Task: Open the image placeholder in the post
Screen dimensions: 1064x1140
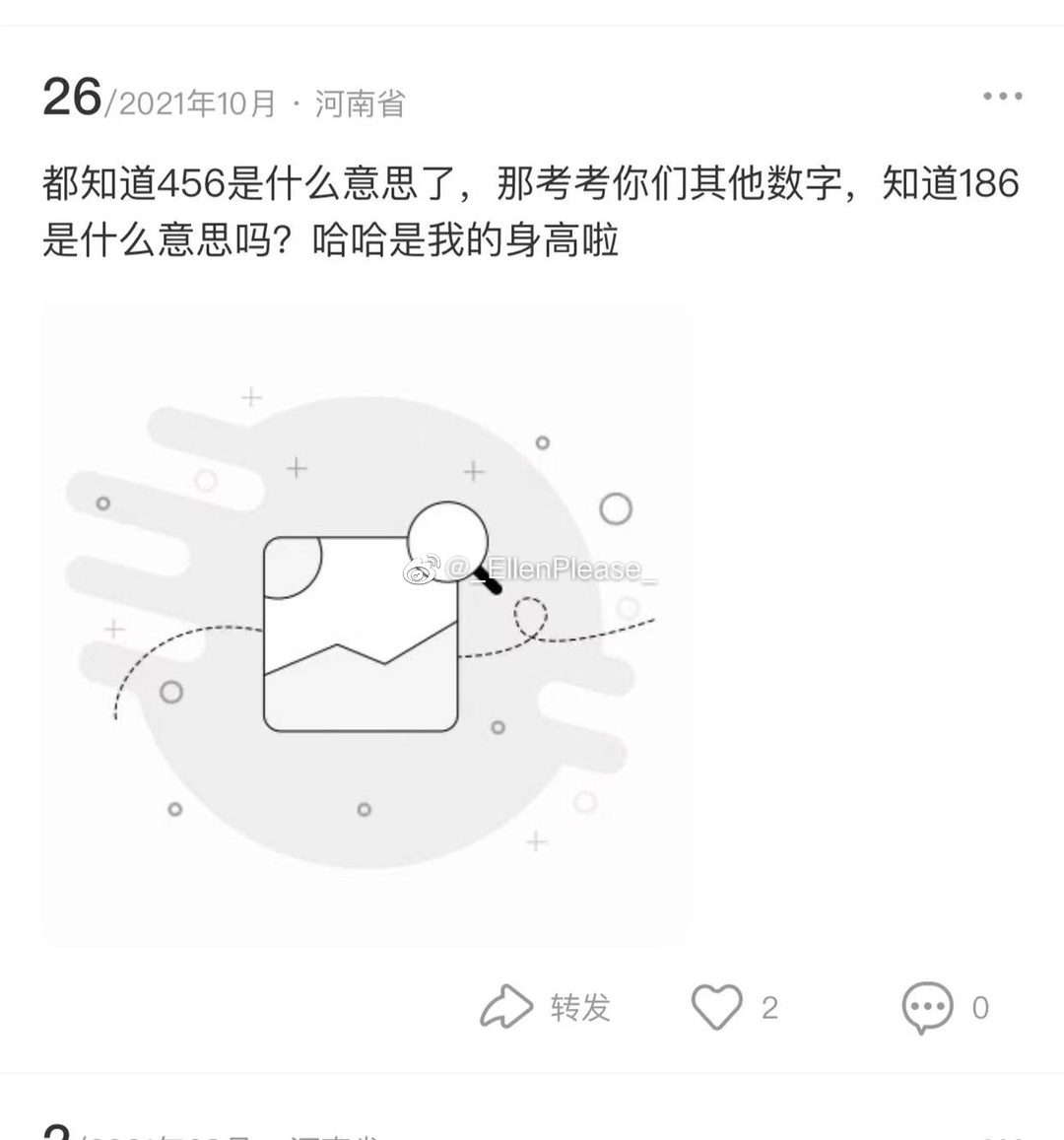Action: click(x=365, y=626)
